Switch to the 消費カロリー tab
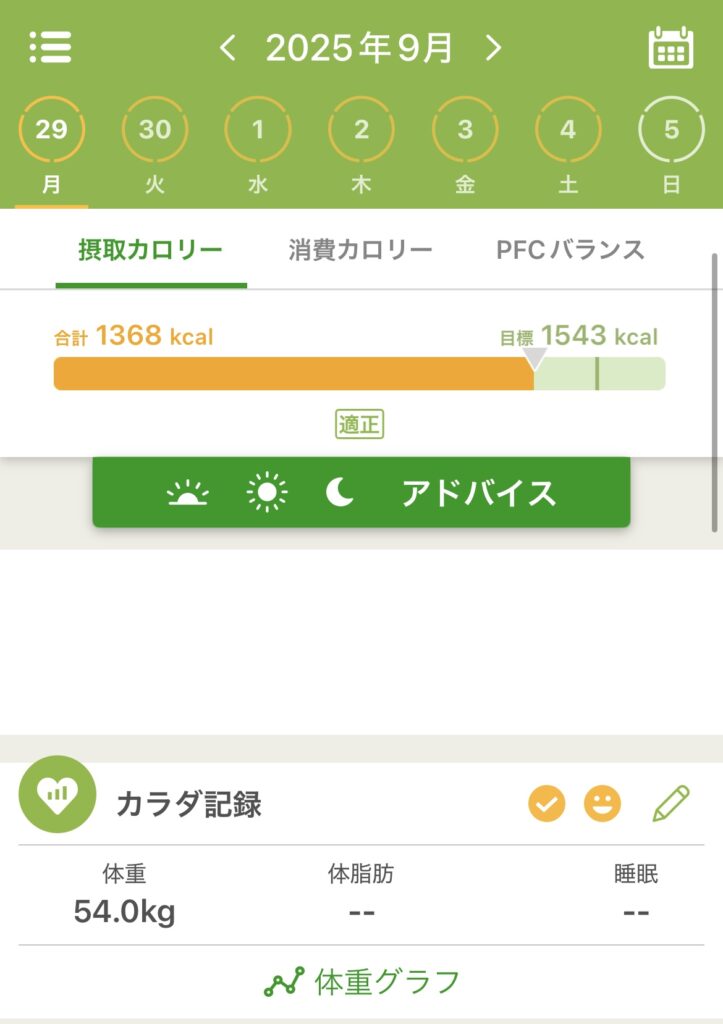This screenshot has width=723, height=1024. pyautogui.click(x=360, y=250)
